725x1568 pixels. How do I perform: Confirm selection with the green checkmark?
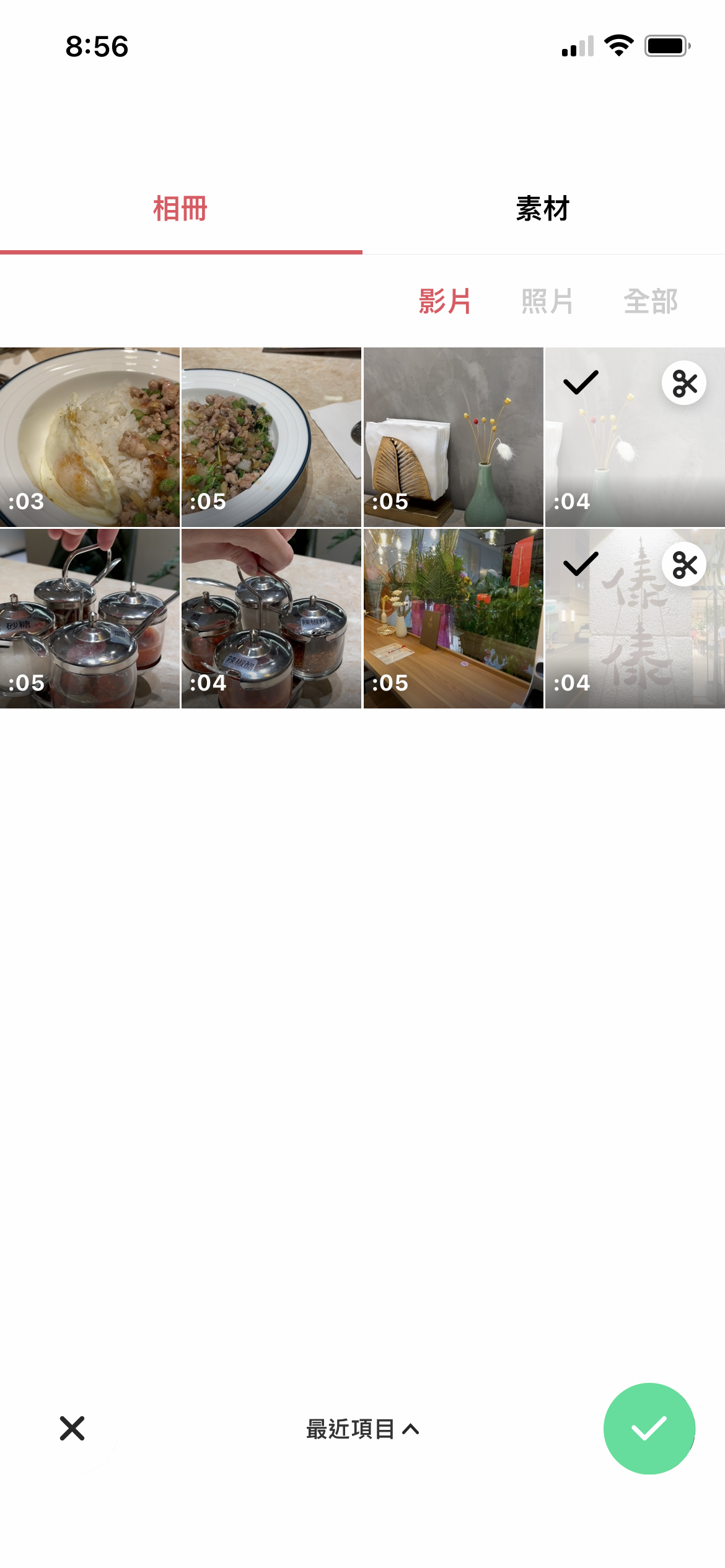[x=649, y=1429]
